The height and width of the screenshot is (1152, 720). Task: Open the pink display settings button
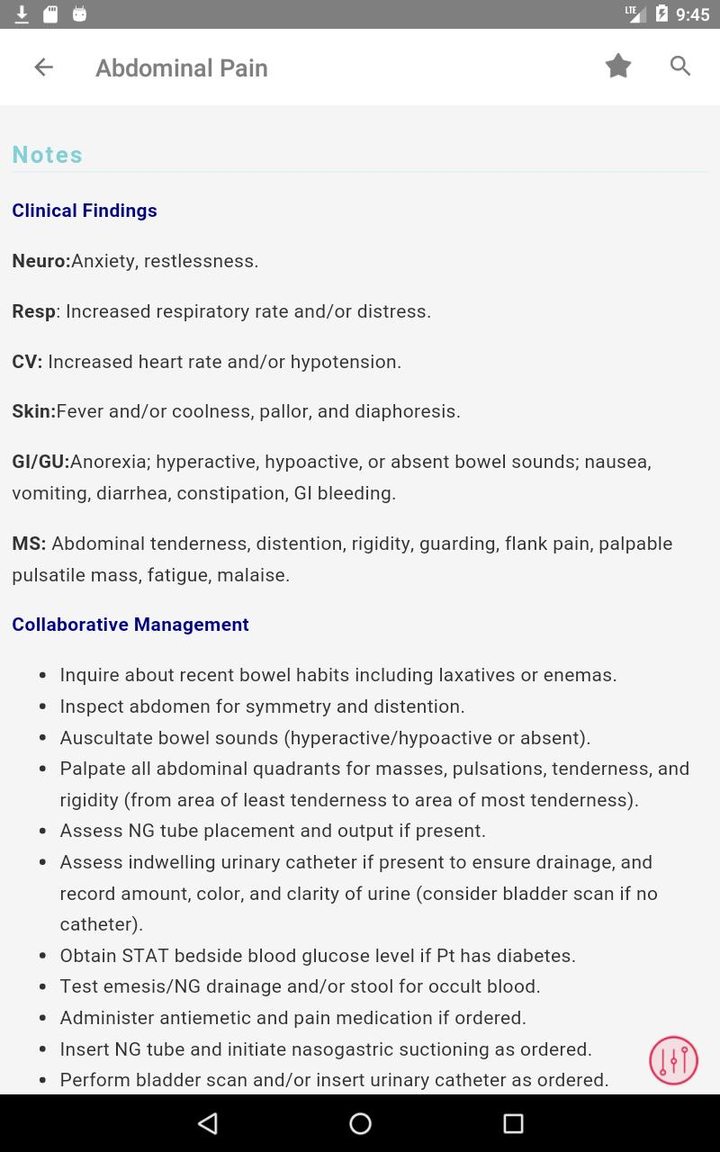click(673, 1060)
